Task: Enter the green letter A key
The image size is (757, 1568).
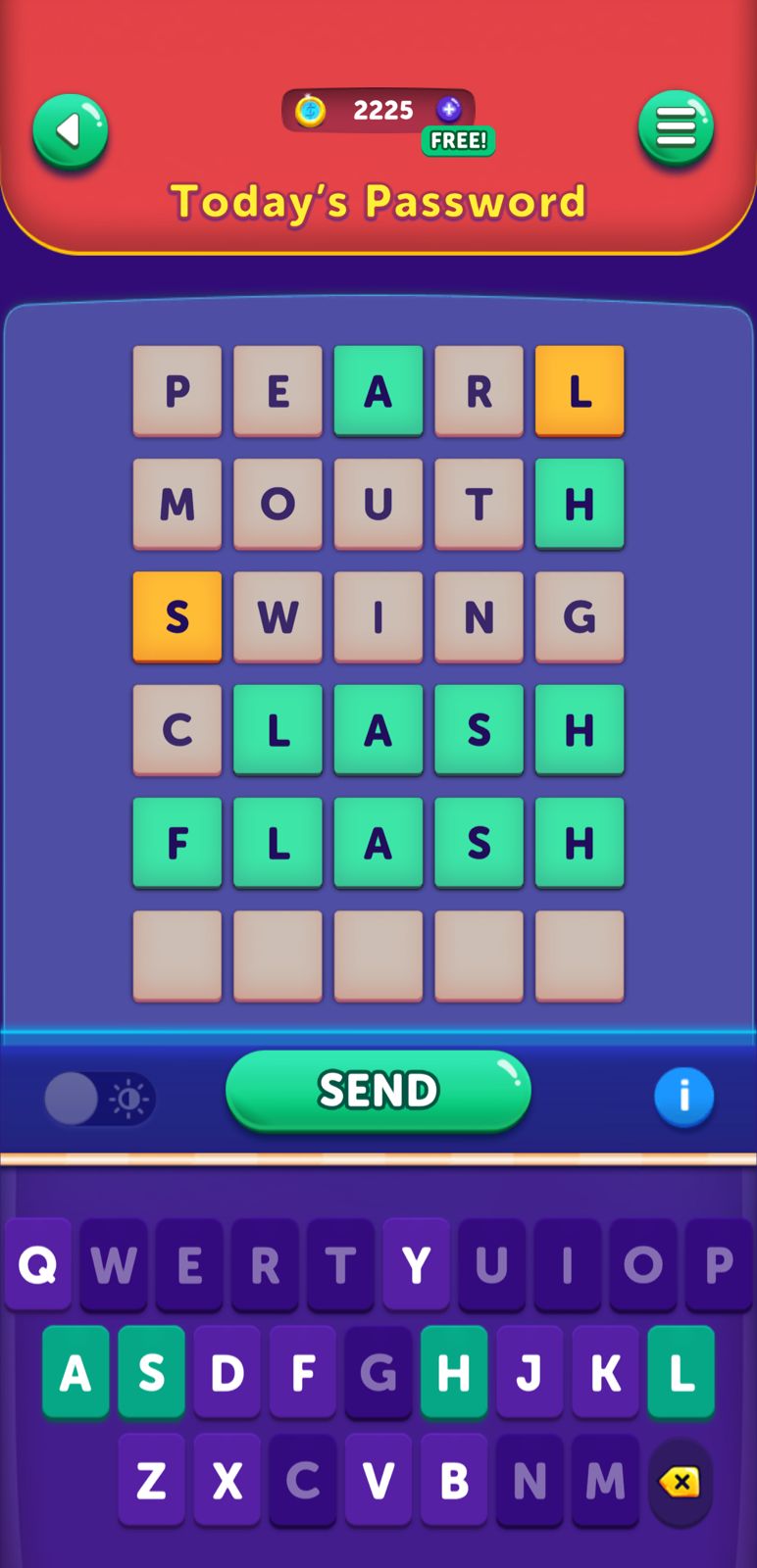Action: tap(76, 1373)
